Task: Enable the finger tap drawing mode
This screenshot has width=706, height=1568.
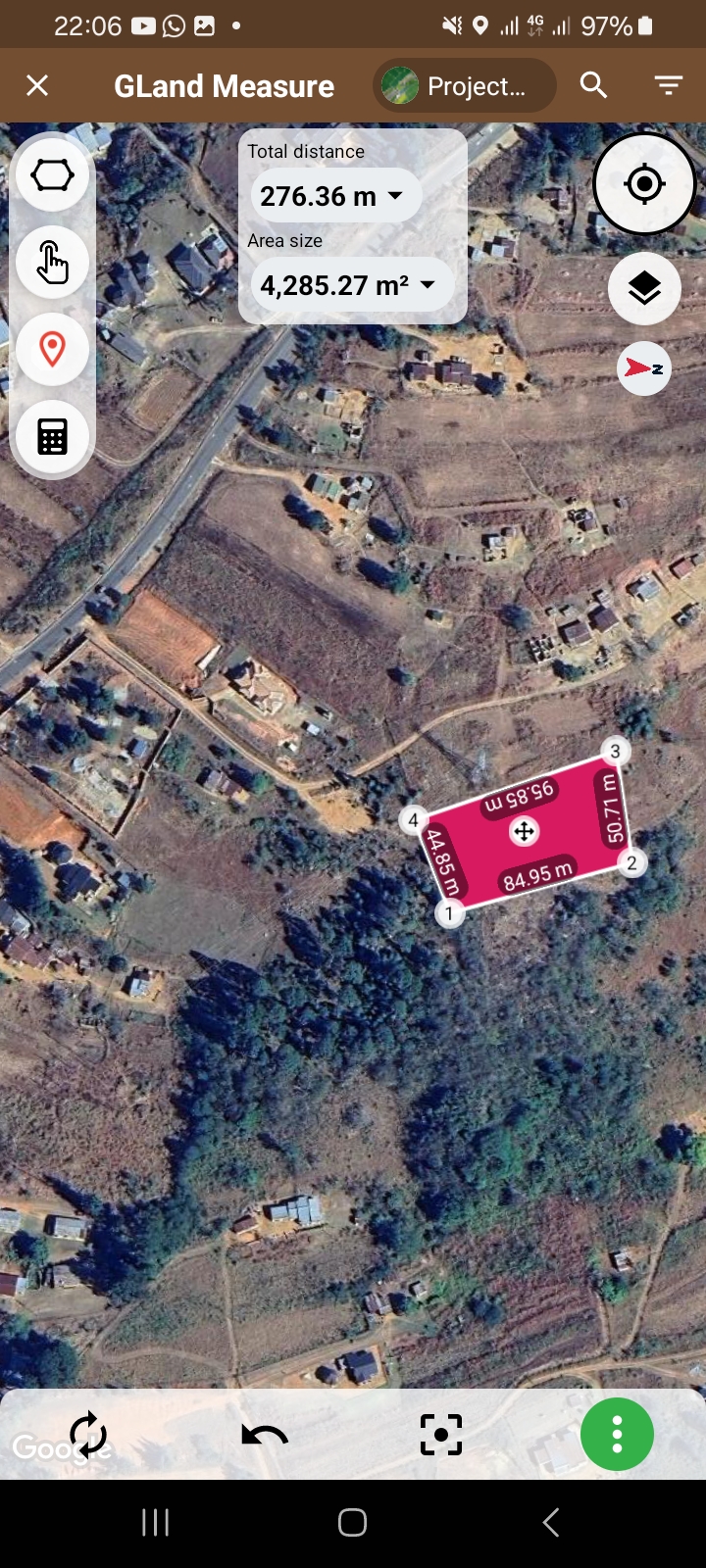Action: [x=52, y=263]
